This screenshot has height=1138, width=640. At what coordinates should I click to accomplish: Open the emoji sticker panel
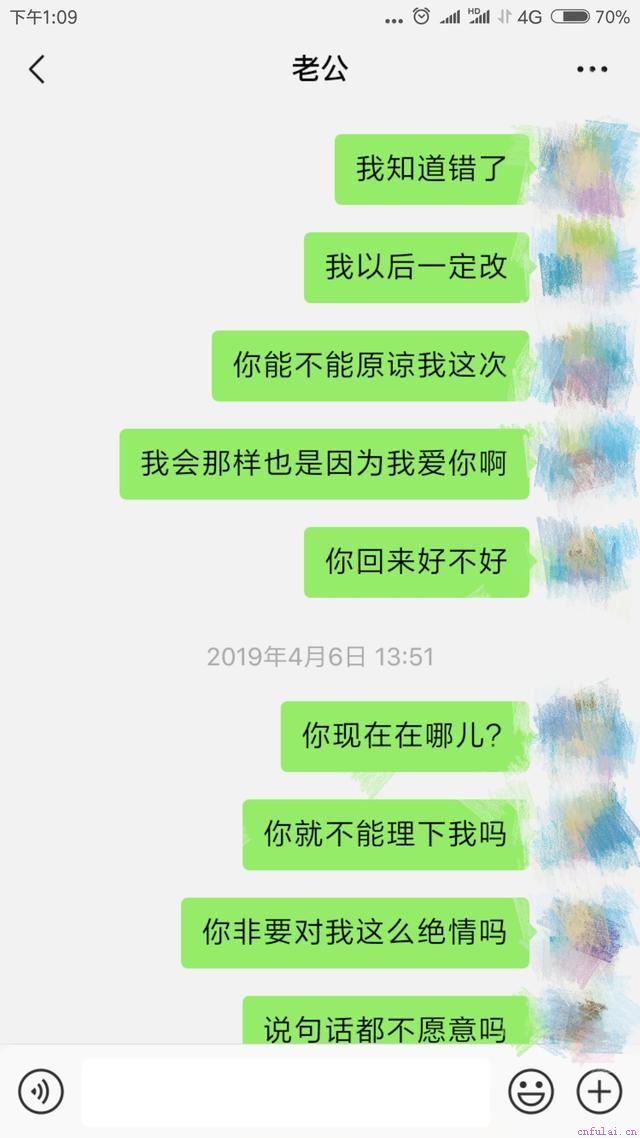(x=531, y=1091)
